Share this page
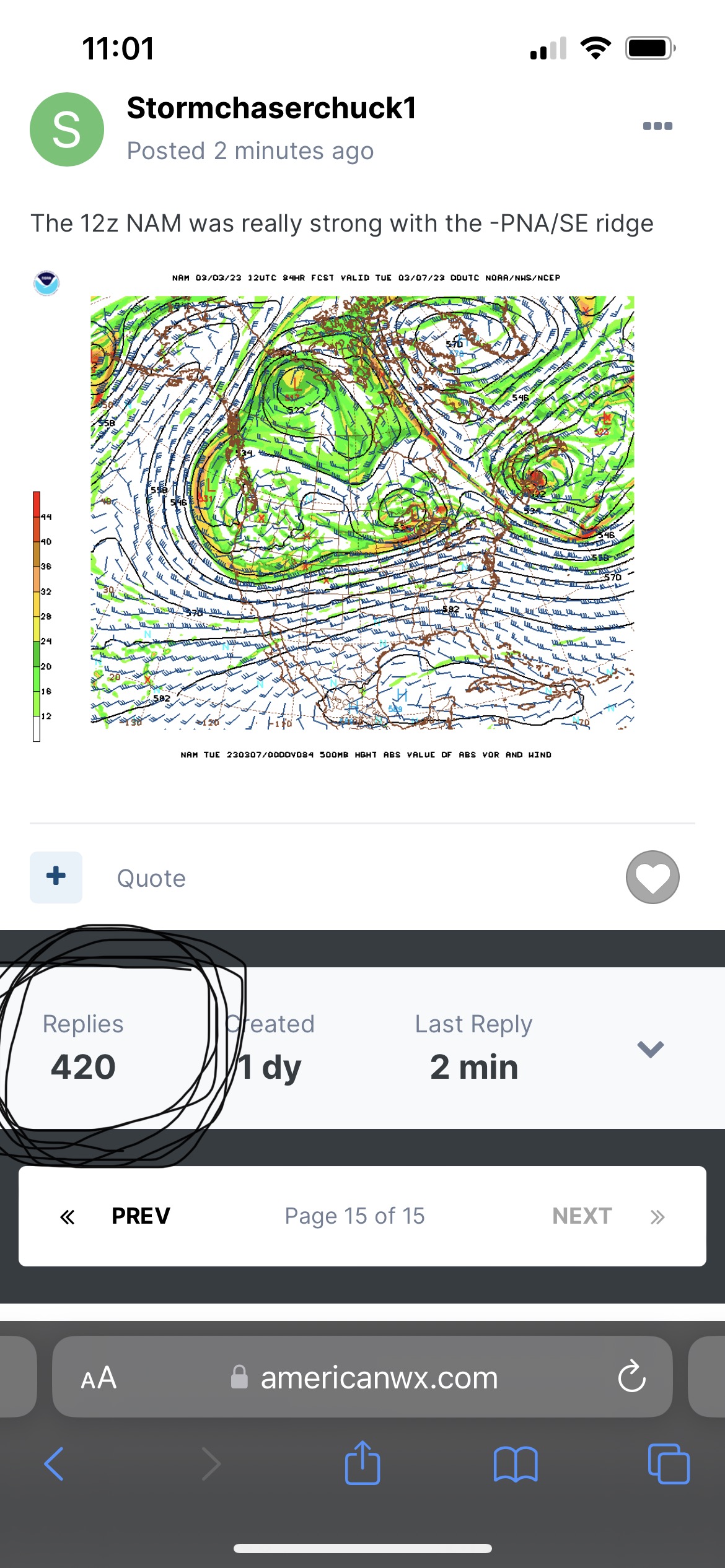Viewport: 725px width, 1568px height. [x=362, y=1463]
